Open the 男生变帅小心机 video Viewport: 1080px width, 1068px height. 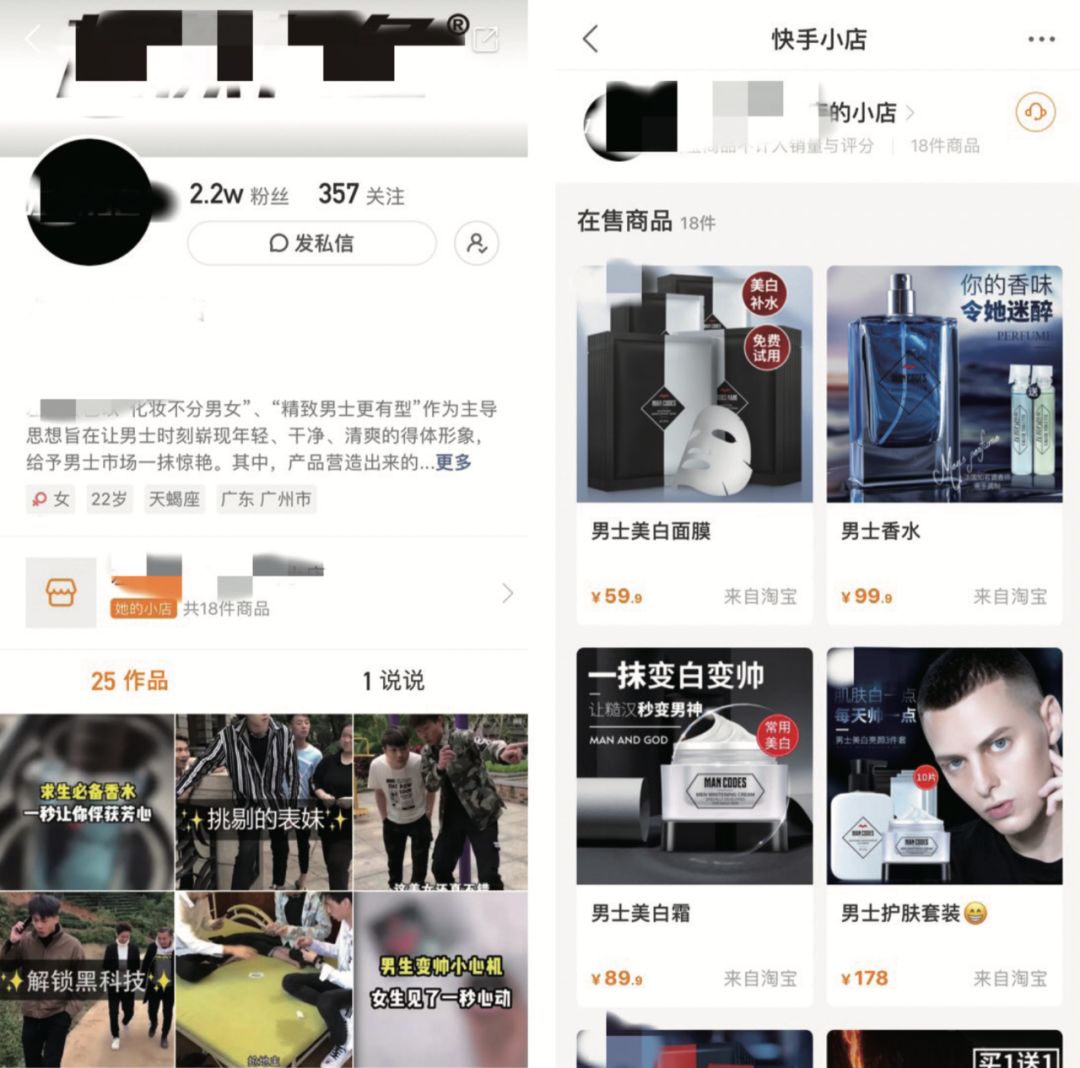[x=441, y=980]
